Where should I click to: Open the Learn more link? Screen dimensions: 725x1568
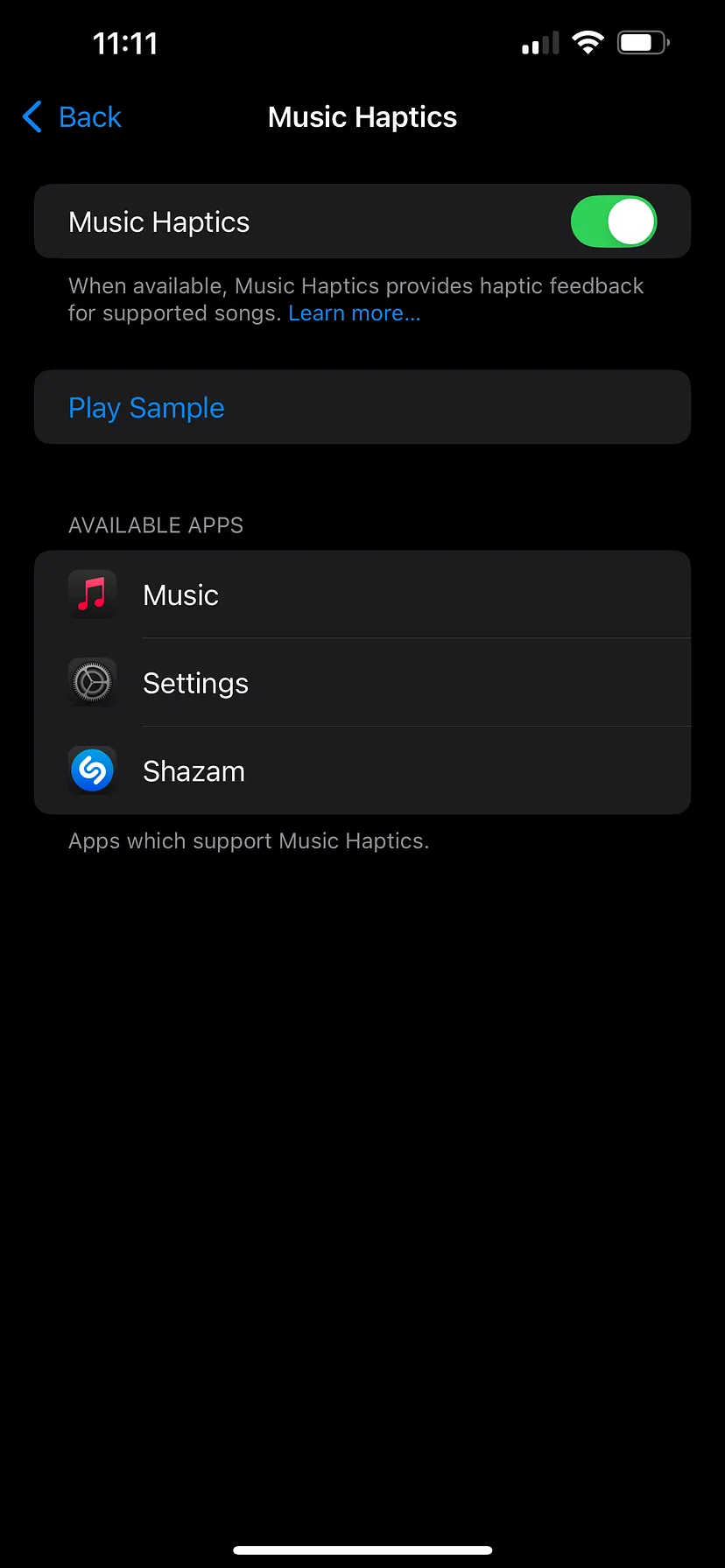click(x=354, y=313)
